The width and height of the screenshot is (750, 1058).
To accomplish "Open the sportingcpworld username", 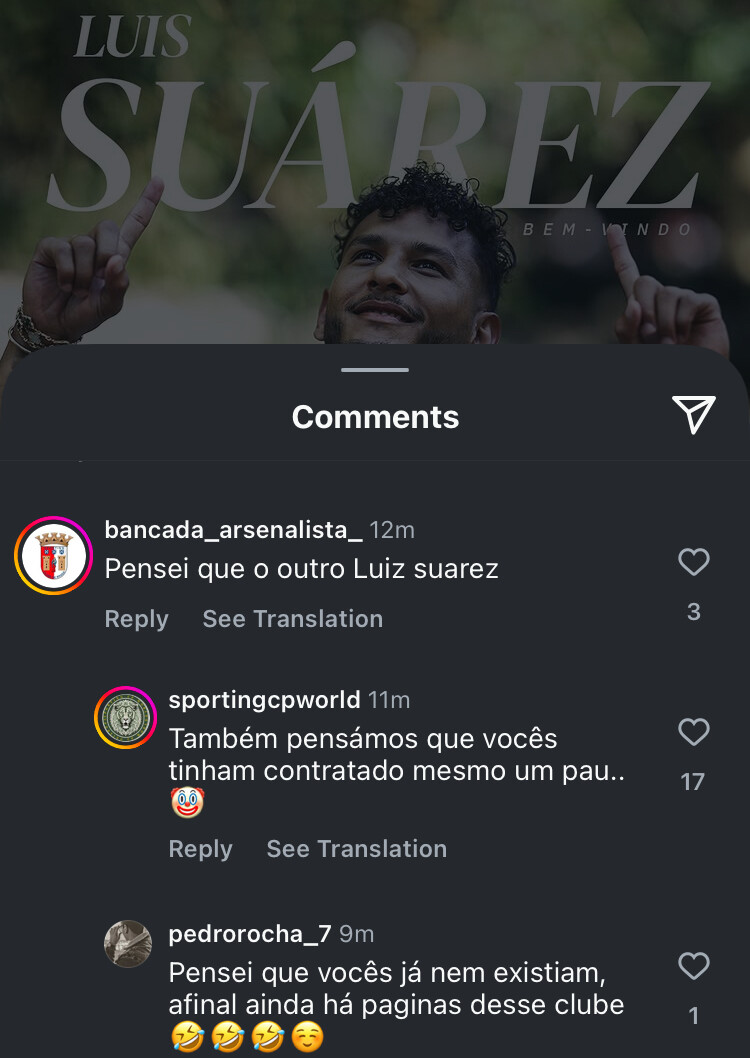I will coord(264,700).
